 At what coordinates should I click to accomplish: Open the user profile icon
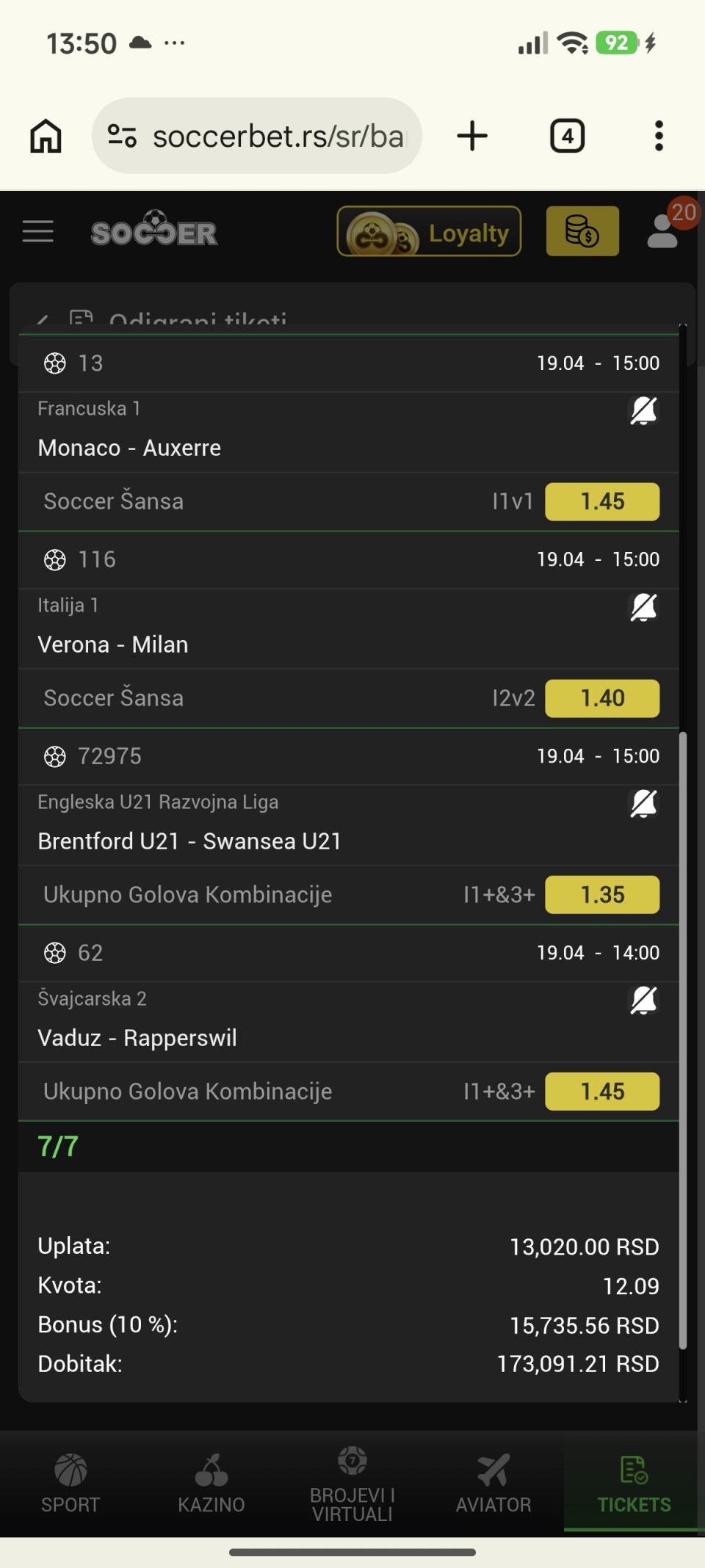(663, 232)
